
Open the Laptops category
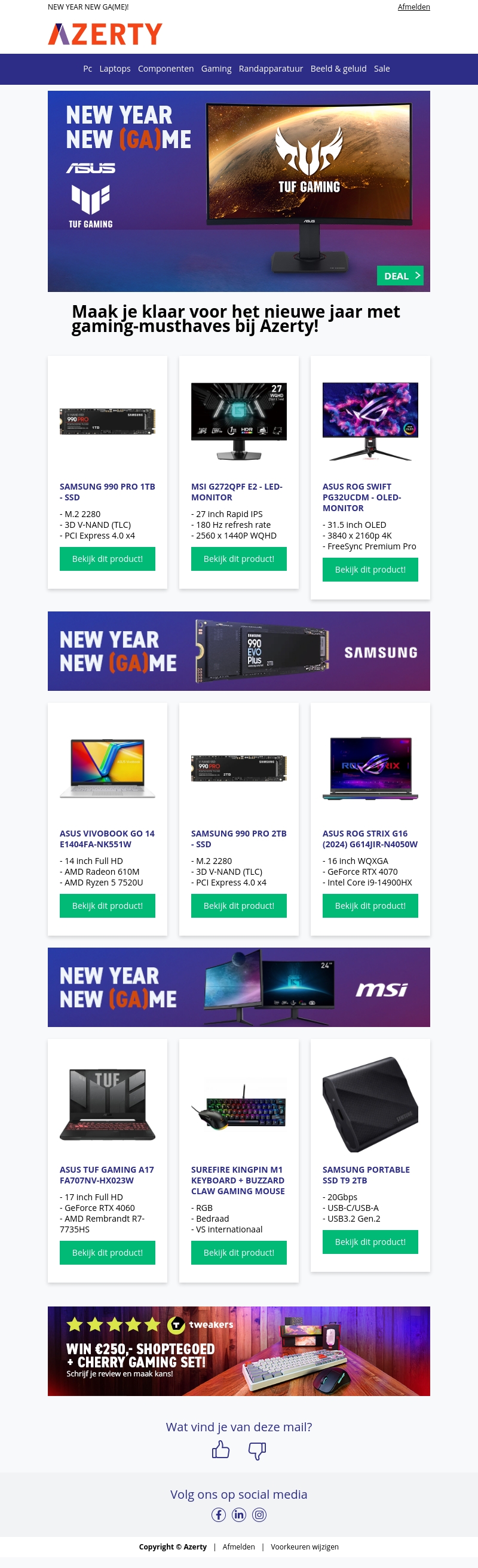[115, 69]
